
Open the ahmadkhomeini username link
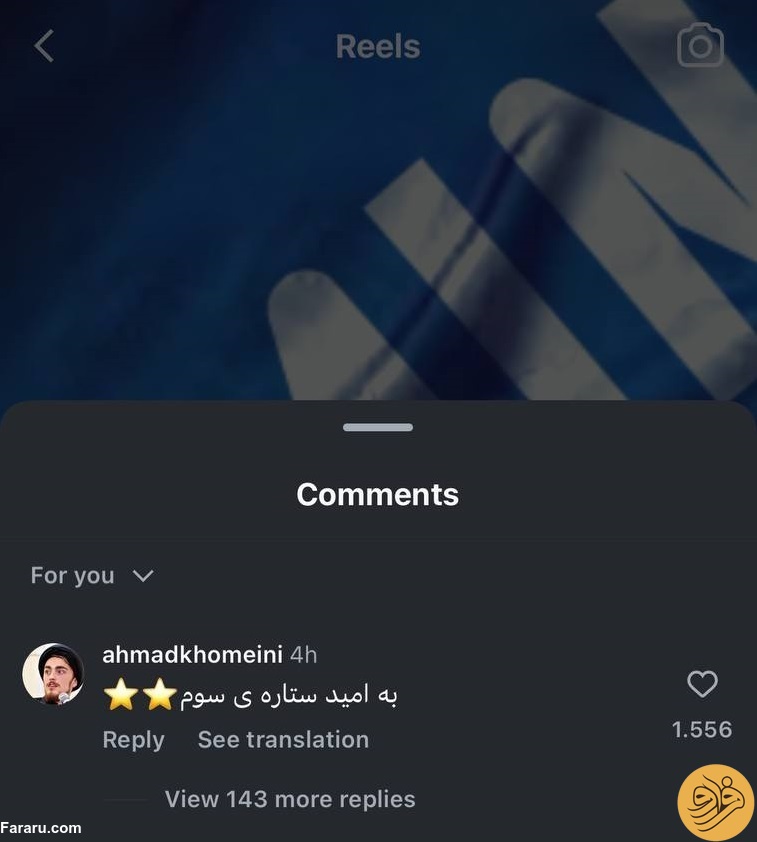(192, 654)
